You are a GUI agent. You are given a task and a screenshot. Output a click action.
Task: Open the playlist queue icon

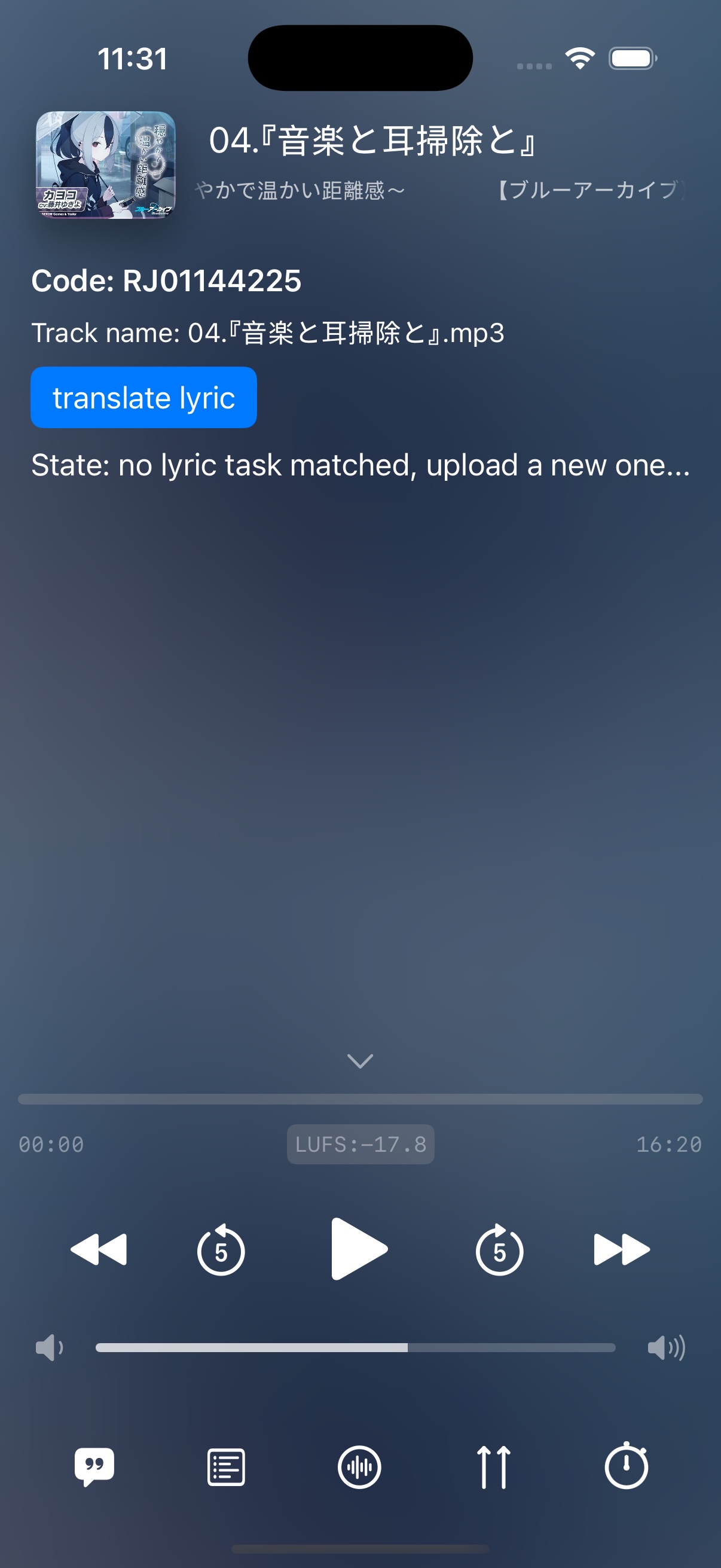pyautogui.click(x=227, y=1467)
